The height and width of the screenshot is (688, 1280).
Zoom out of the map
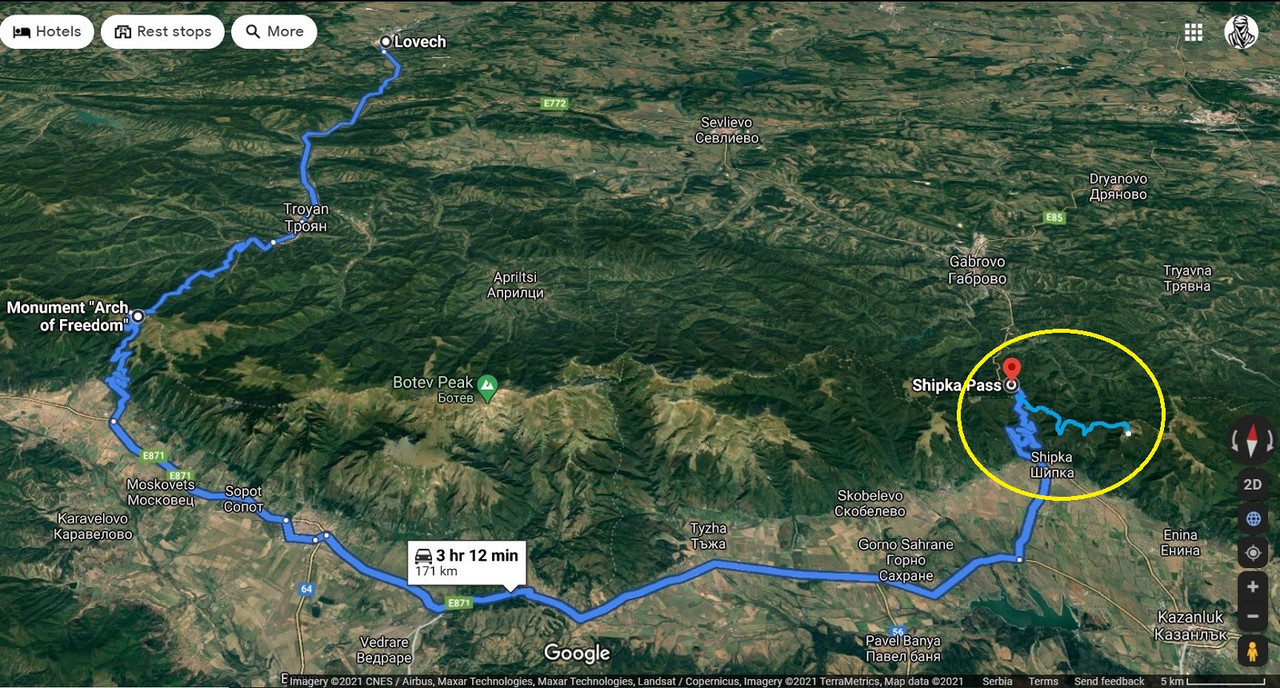click(x=1252, y=617)
